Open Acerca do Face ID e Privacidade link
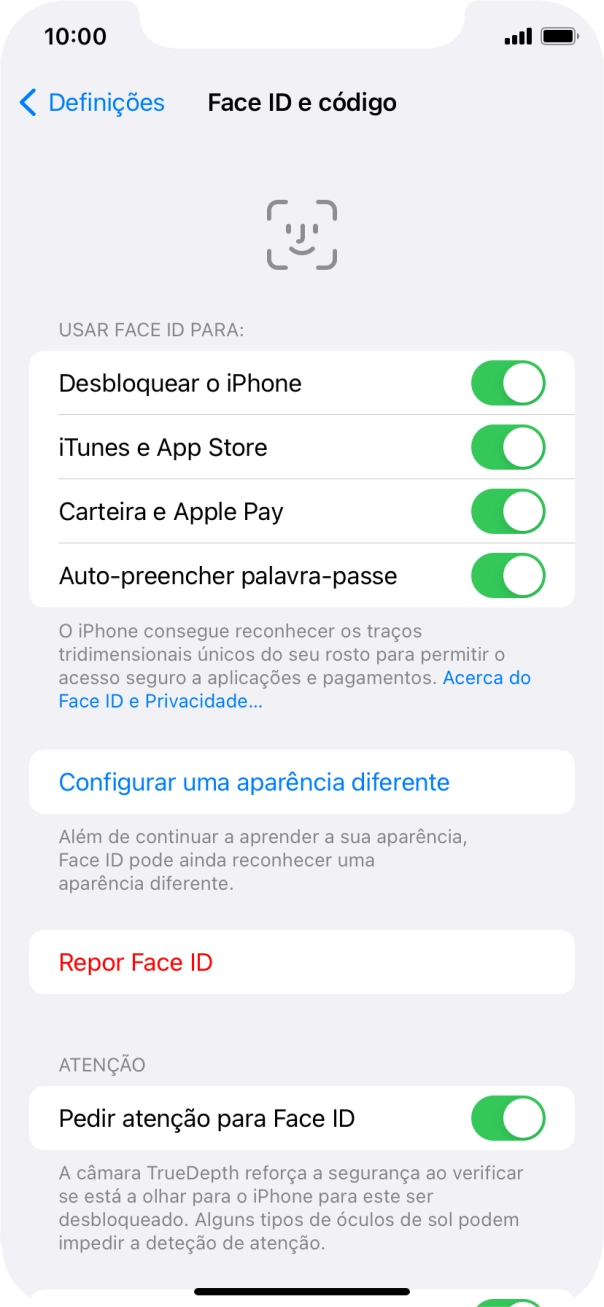Viewport: 604px width, 1307px height. coord(486,678)
